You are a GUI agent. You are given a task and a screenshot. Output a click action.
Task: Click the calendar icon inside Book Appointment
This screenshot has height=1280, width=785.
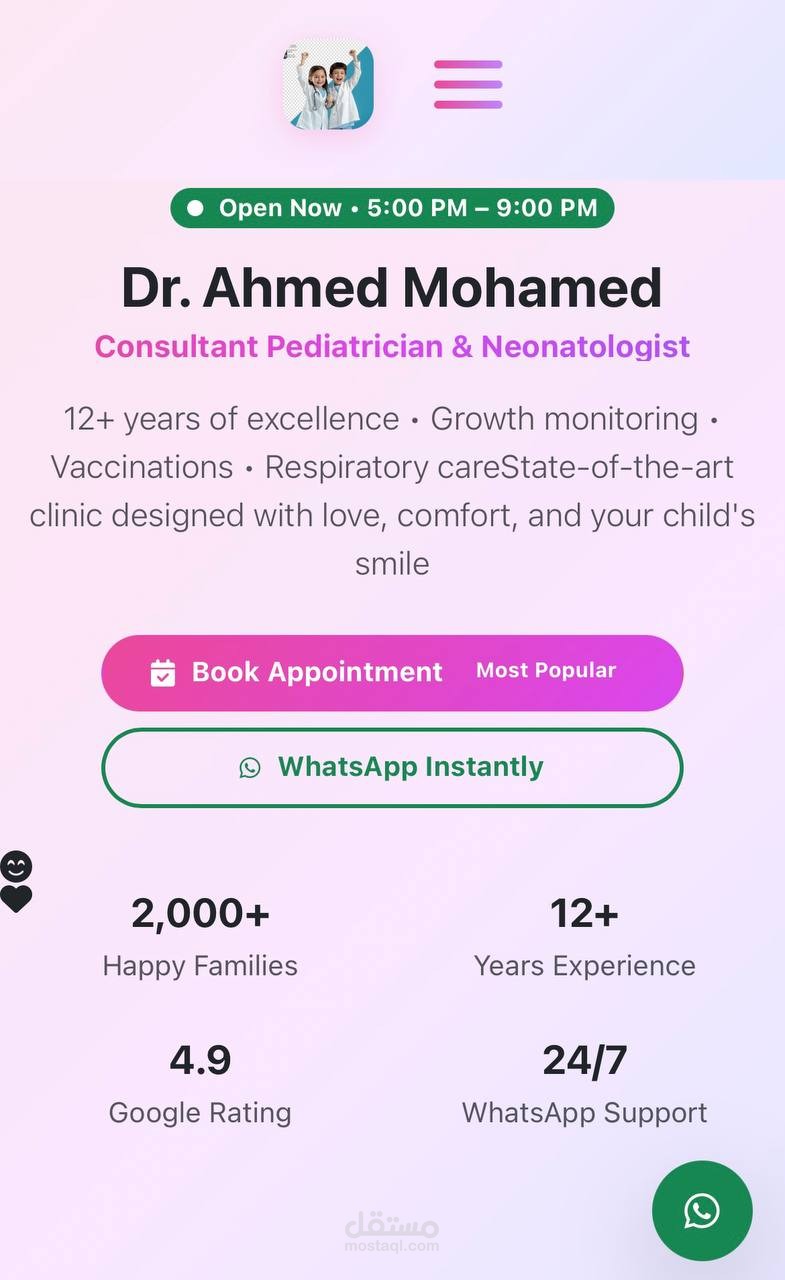pyautogui.click(x=162, y=672)
